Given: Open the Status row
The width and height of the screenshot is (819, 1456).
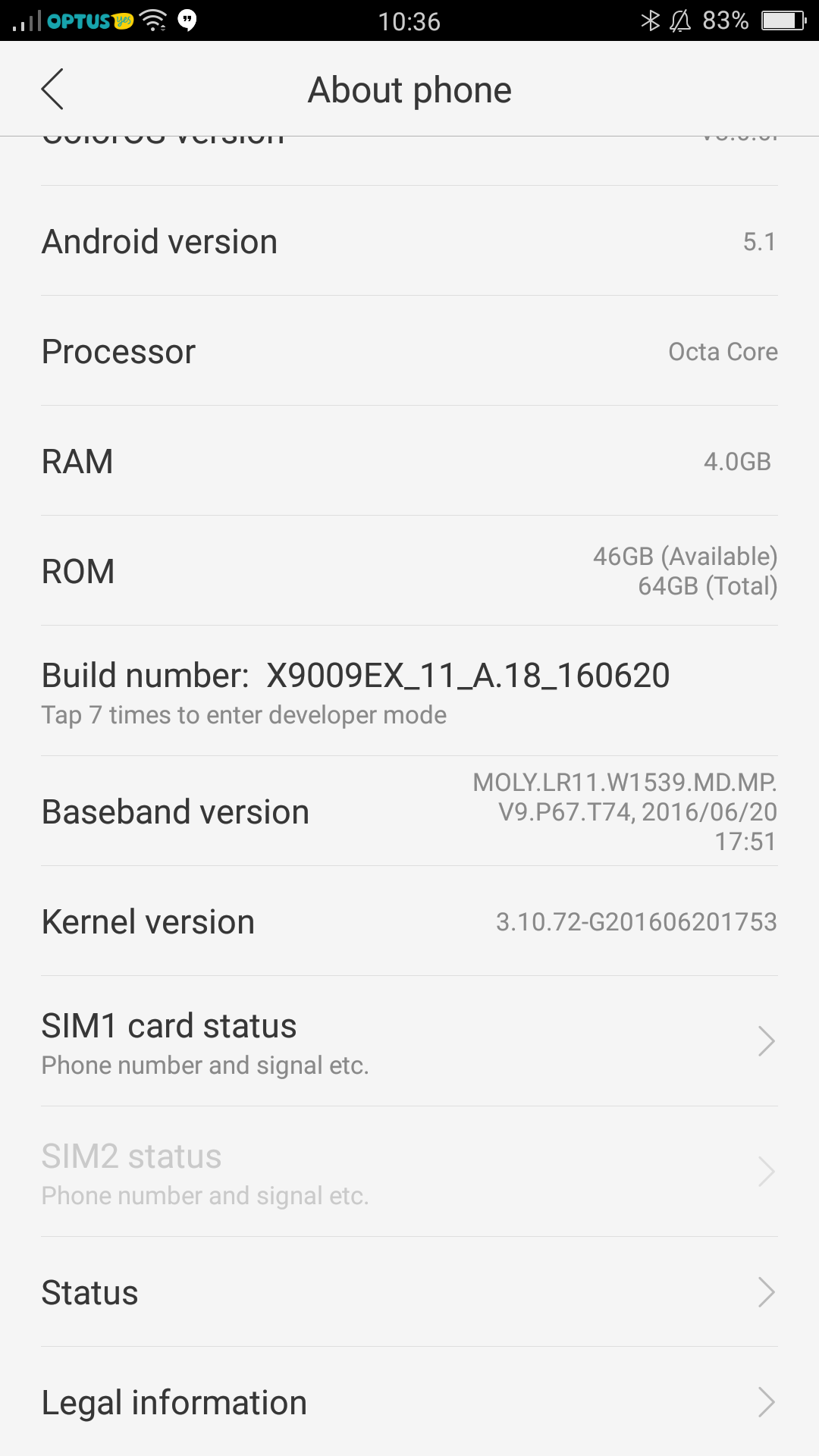Looking at the screenshot, I should point(409,1292).
